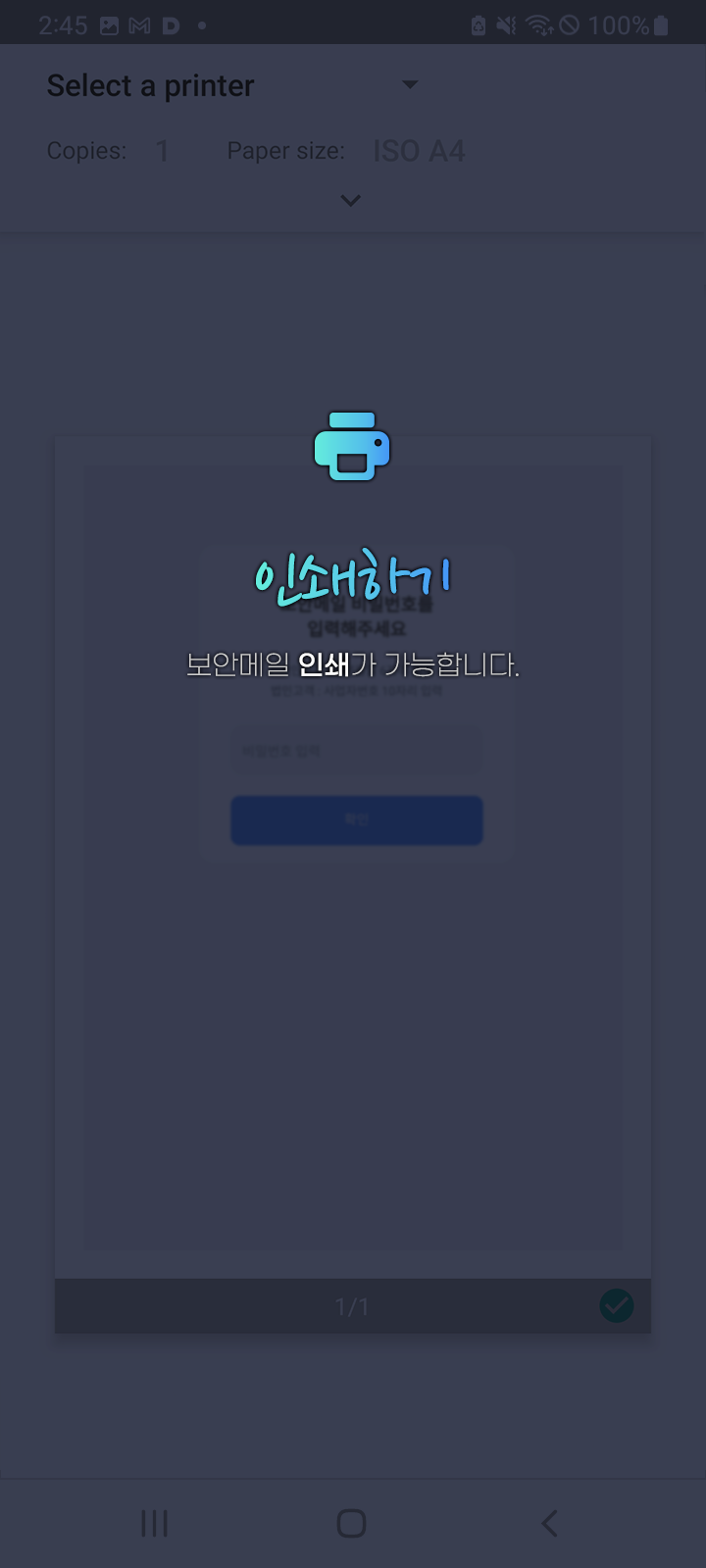Go back using navigation bar

click(549, 1523)
